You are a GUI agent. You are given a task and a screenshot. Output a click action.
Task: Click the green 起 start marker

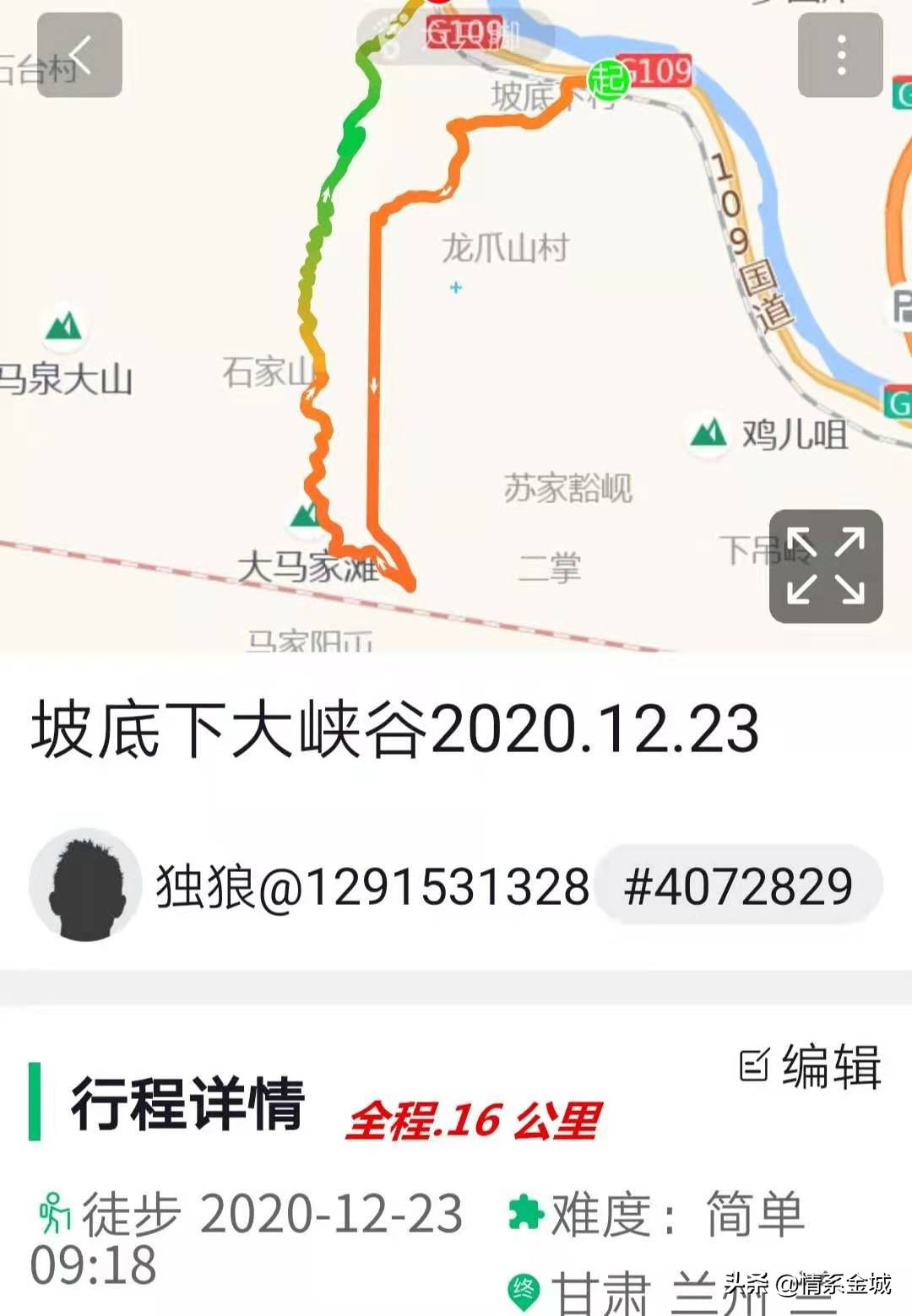(611, 80)
